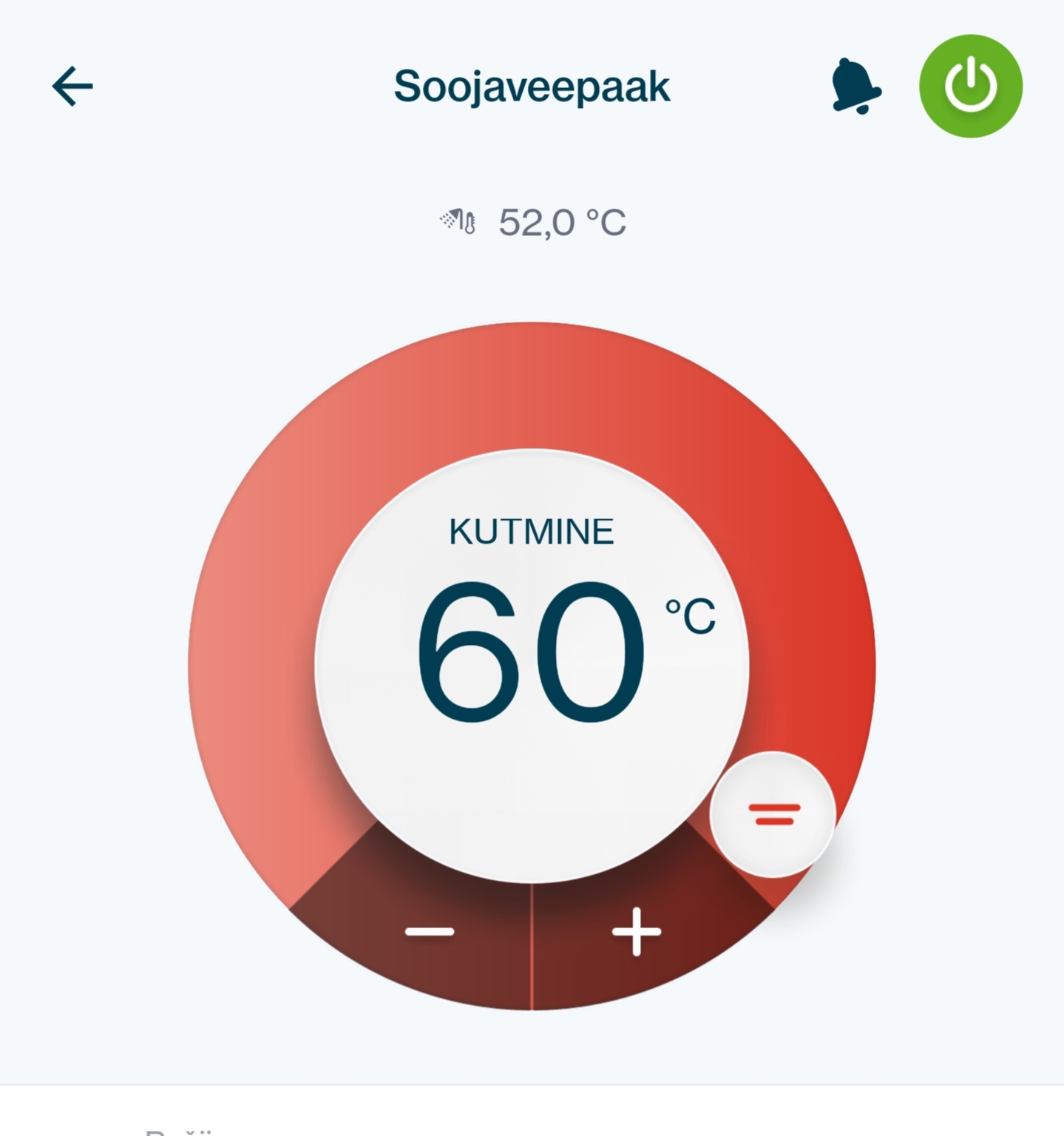Tap the round heating mode button

click(x=773, y=814)
